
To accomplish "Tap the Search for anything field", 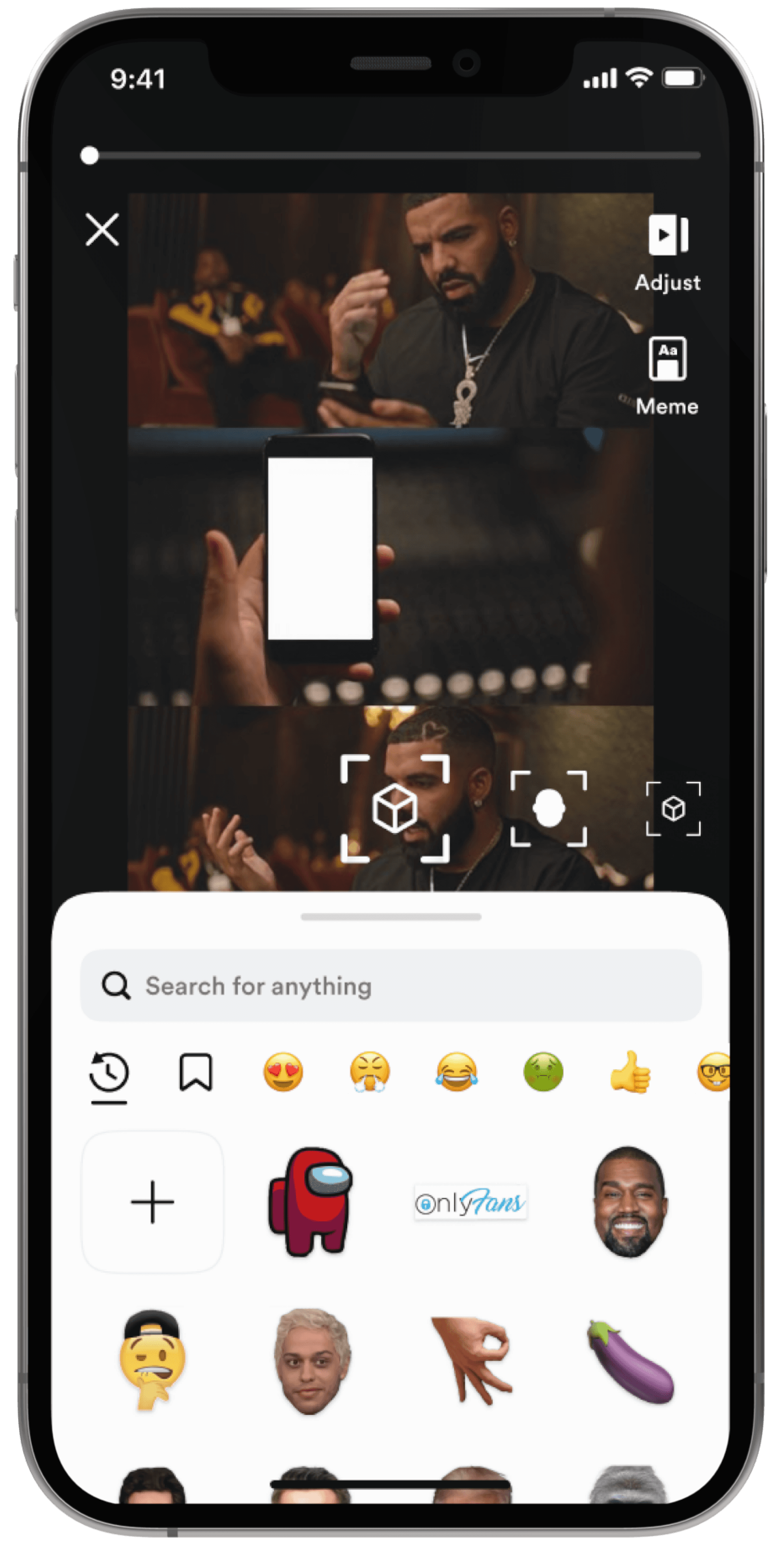I will click(x=392, y=986).
